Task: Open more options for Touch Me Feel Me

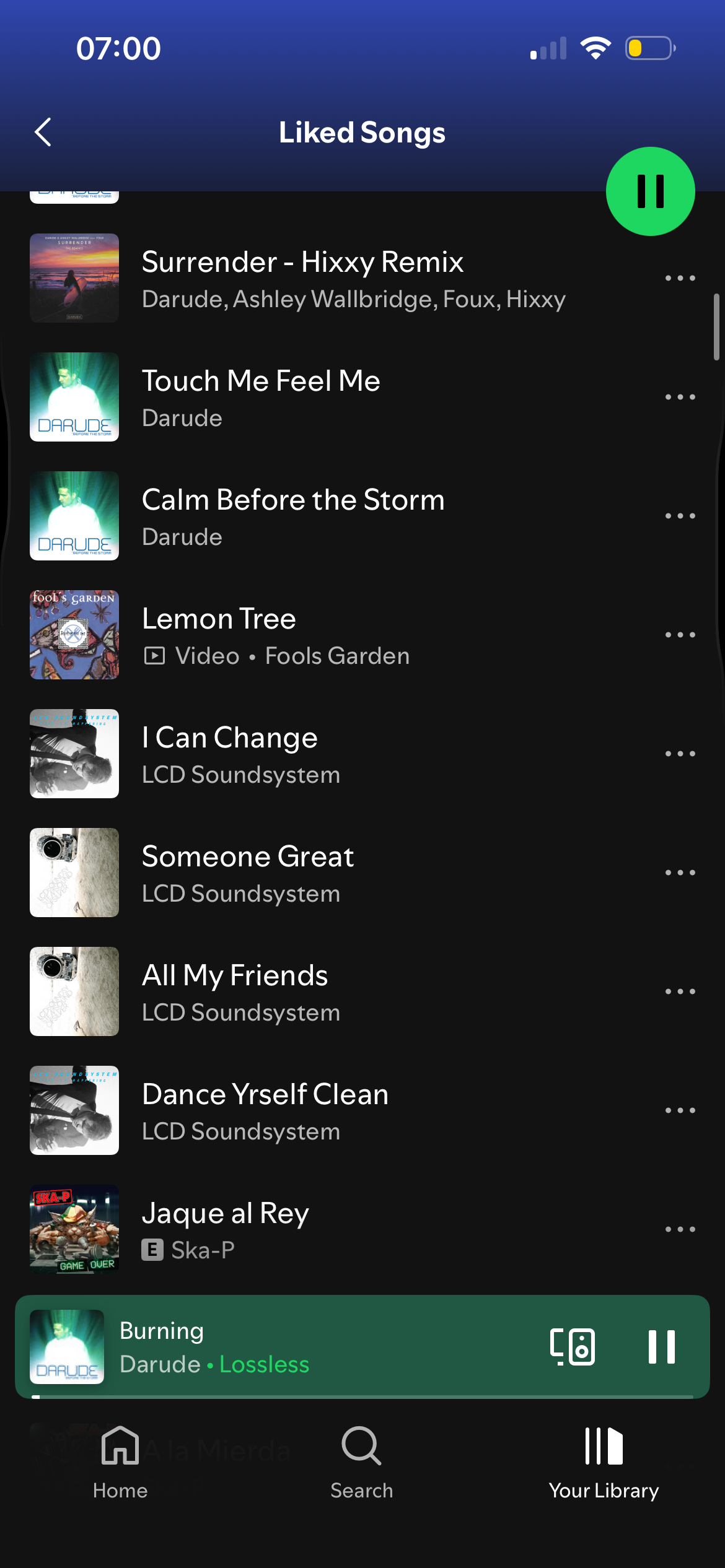Action: [x=680, y=397]
